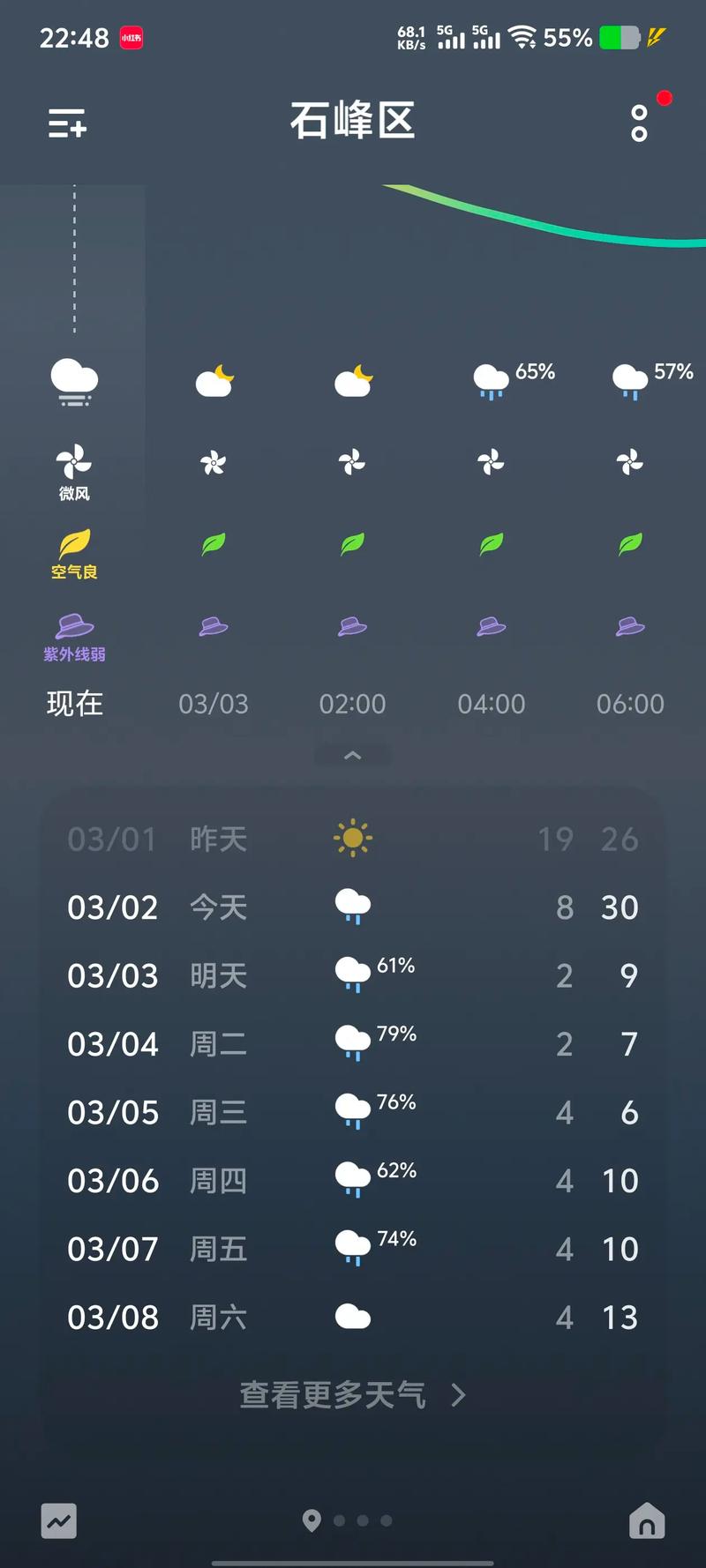Screen dimensions: 706x1568
Task: Tap the location dot page indicator
Action: coord(311,1520)
